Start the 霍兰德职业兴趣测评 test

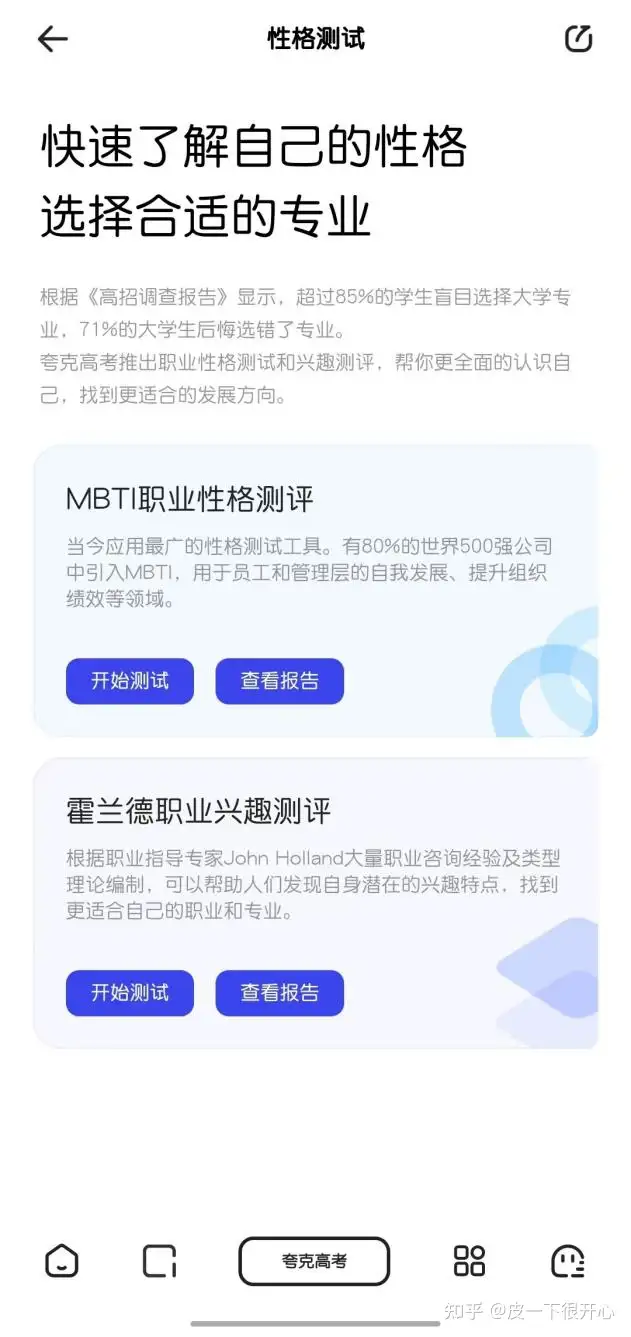(130, 993)
